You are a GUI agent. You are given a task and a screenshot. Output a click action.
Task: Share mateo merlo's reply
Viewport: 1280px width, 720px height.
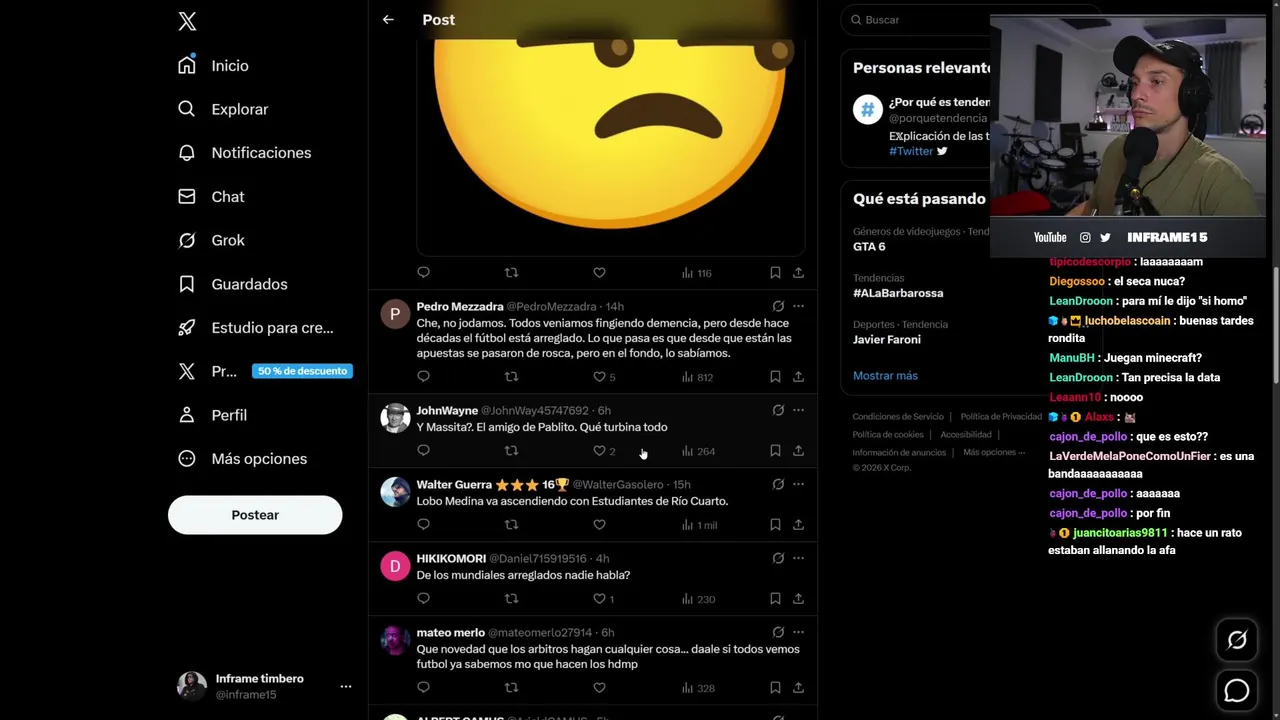(x=798, y=688)
